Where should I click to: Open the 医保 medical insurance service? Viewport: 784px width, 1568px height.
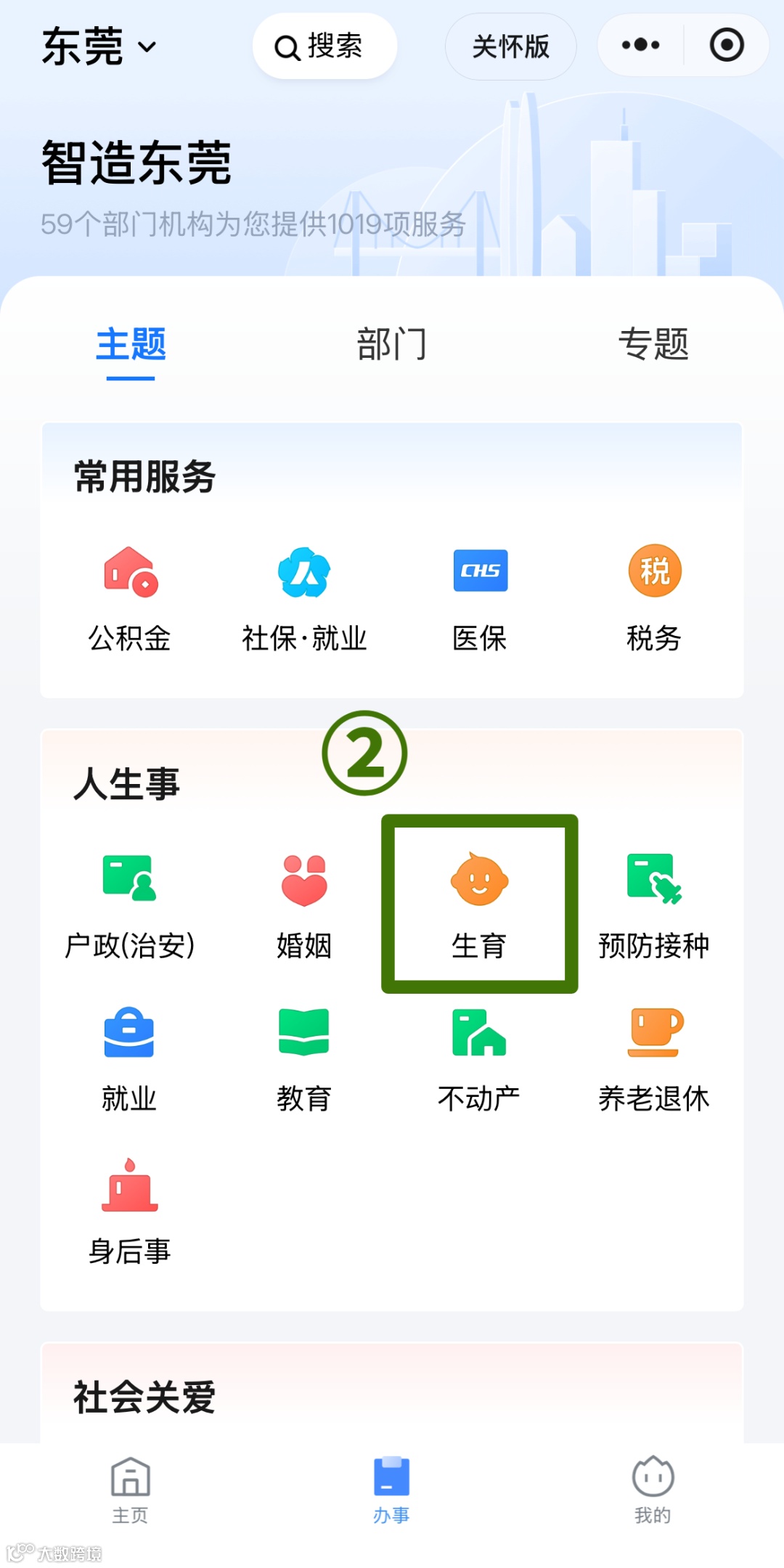click(x=481, y=595)
